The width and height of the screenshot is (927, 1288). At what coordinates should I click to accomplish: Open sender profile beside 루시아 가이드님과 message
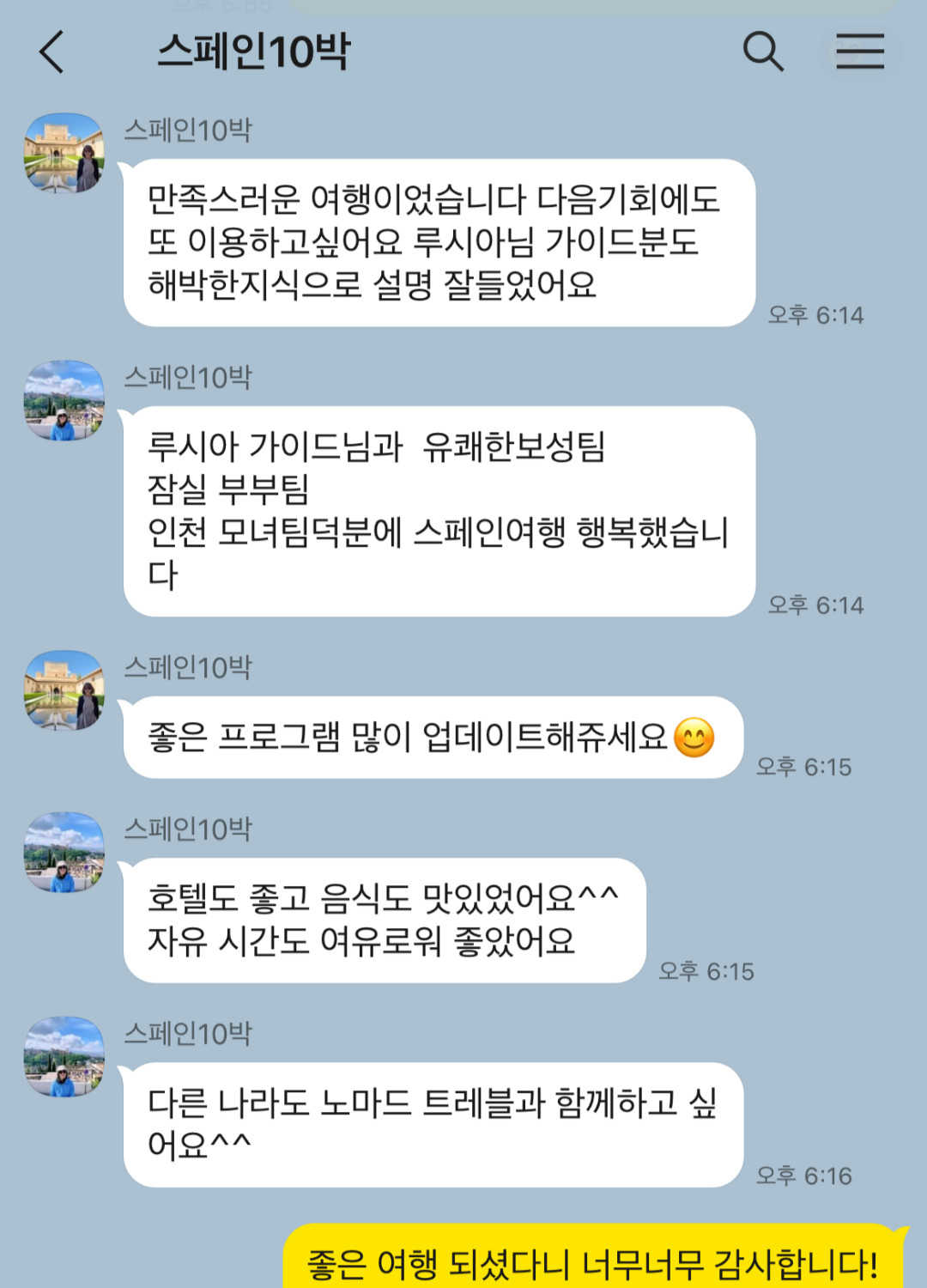point(64,400)
